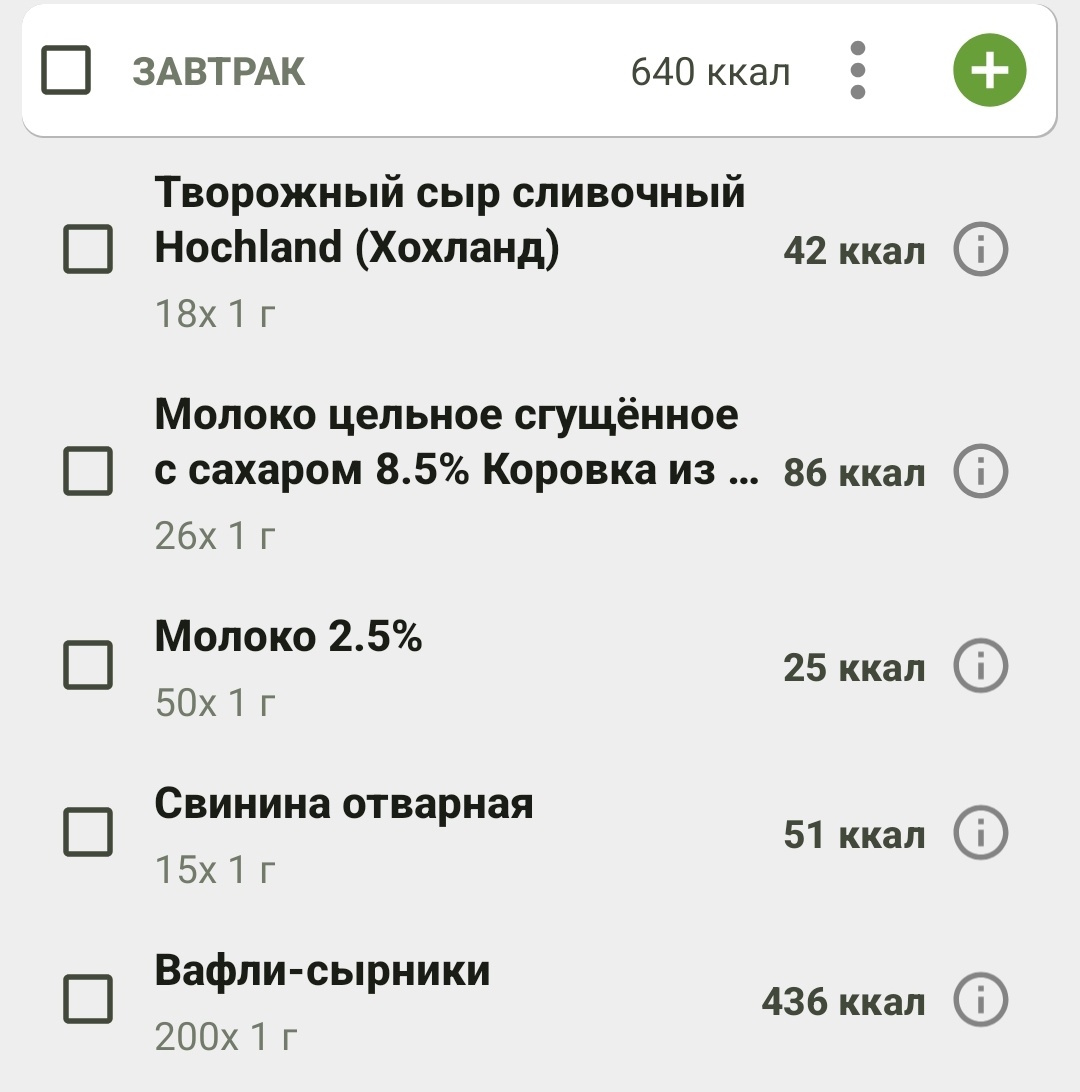Tick the checkbox for Свинина отварная
Image resolution: width=1080 pixels, height=1092 pixels.
tap(87, 831)
